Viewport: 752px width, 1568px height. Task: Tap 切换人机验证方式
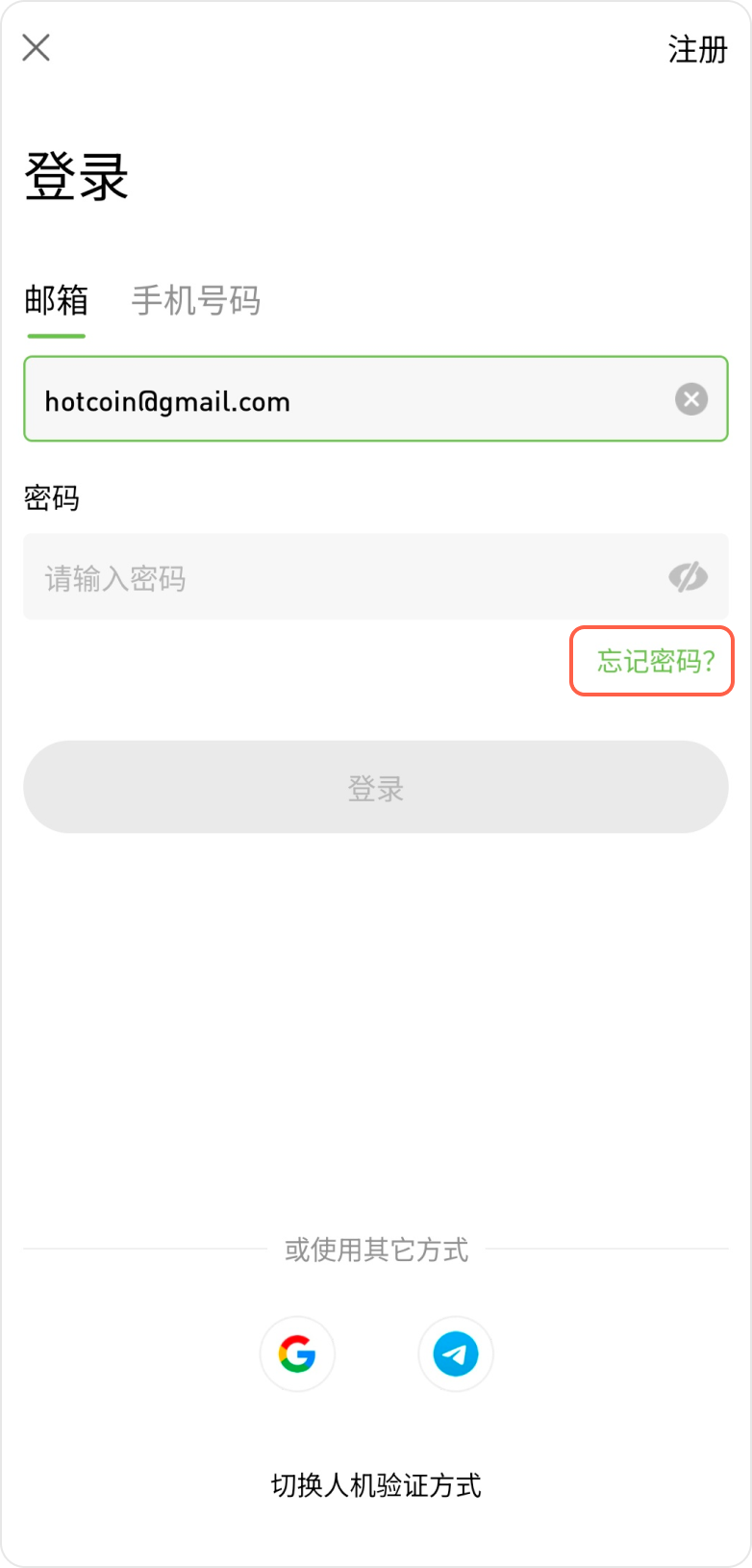375,1485
